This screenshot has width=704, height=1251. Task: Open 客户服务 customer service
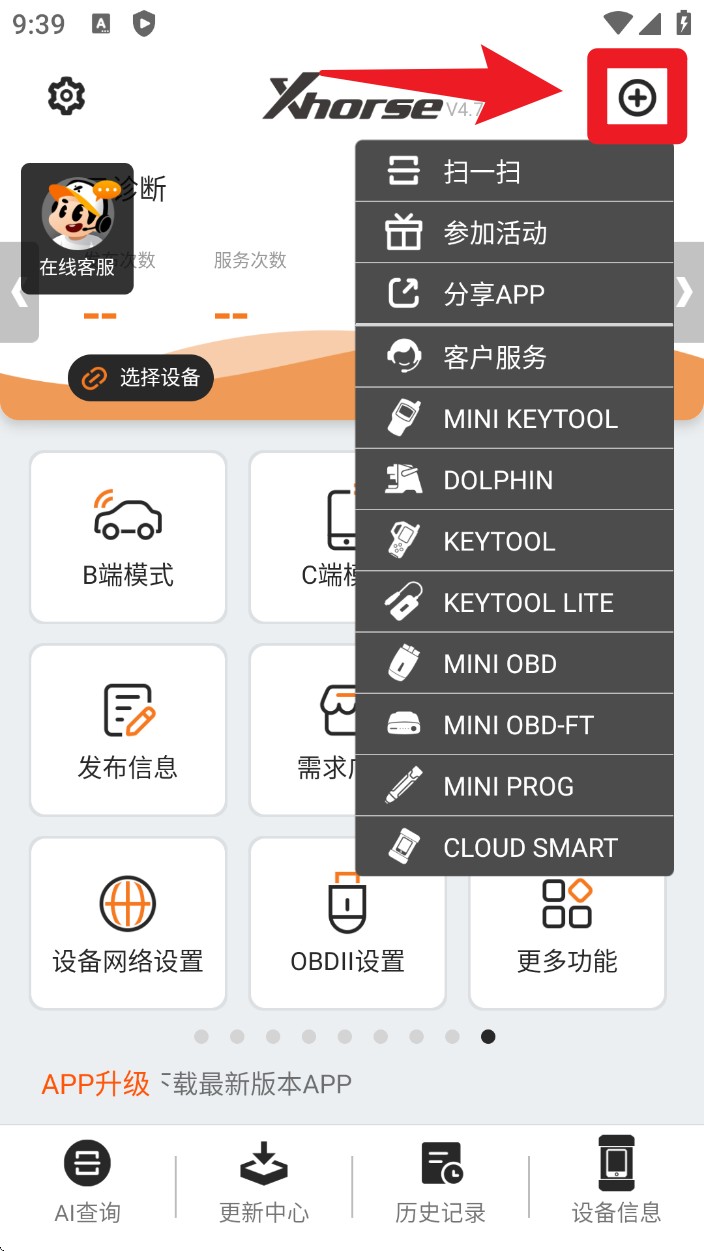[514, 357]
